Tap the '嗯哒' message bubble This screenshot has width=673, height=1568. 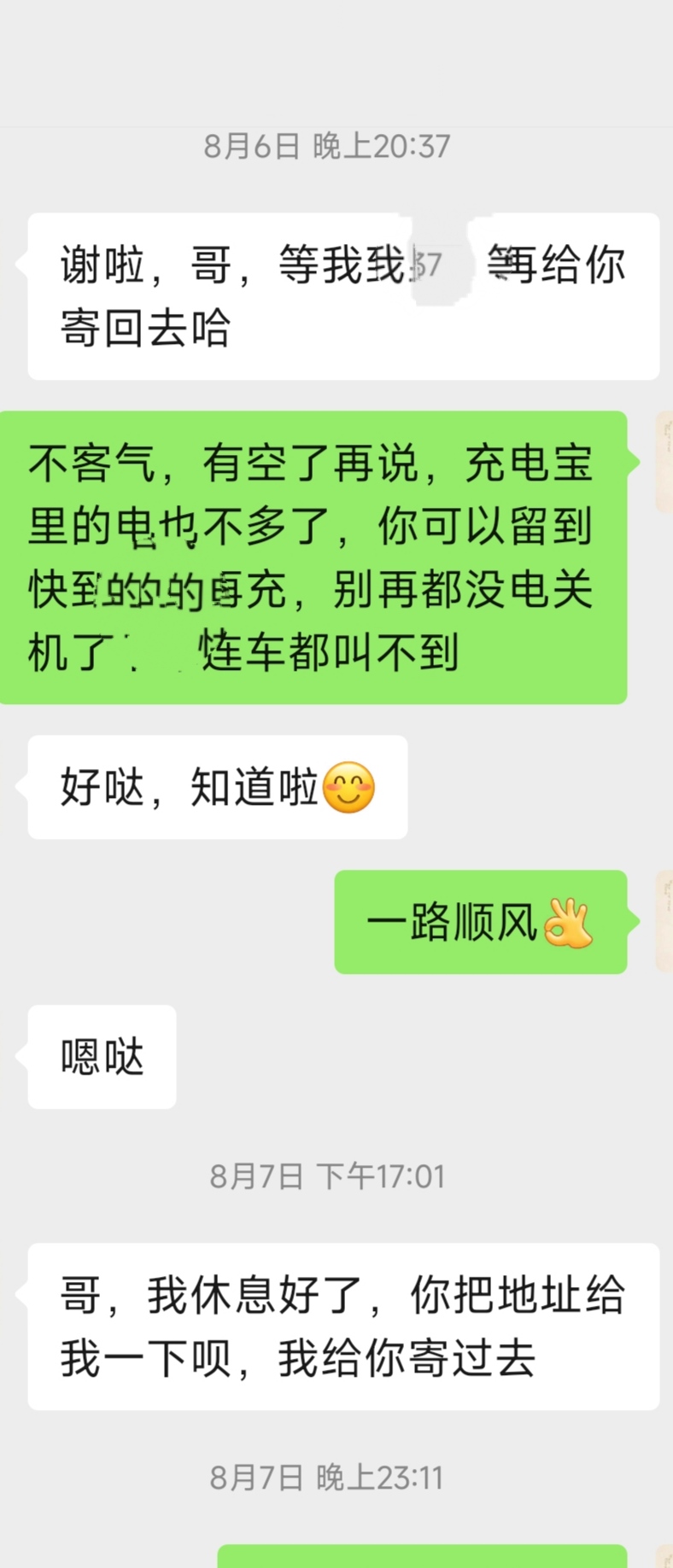coord(100,1057)
